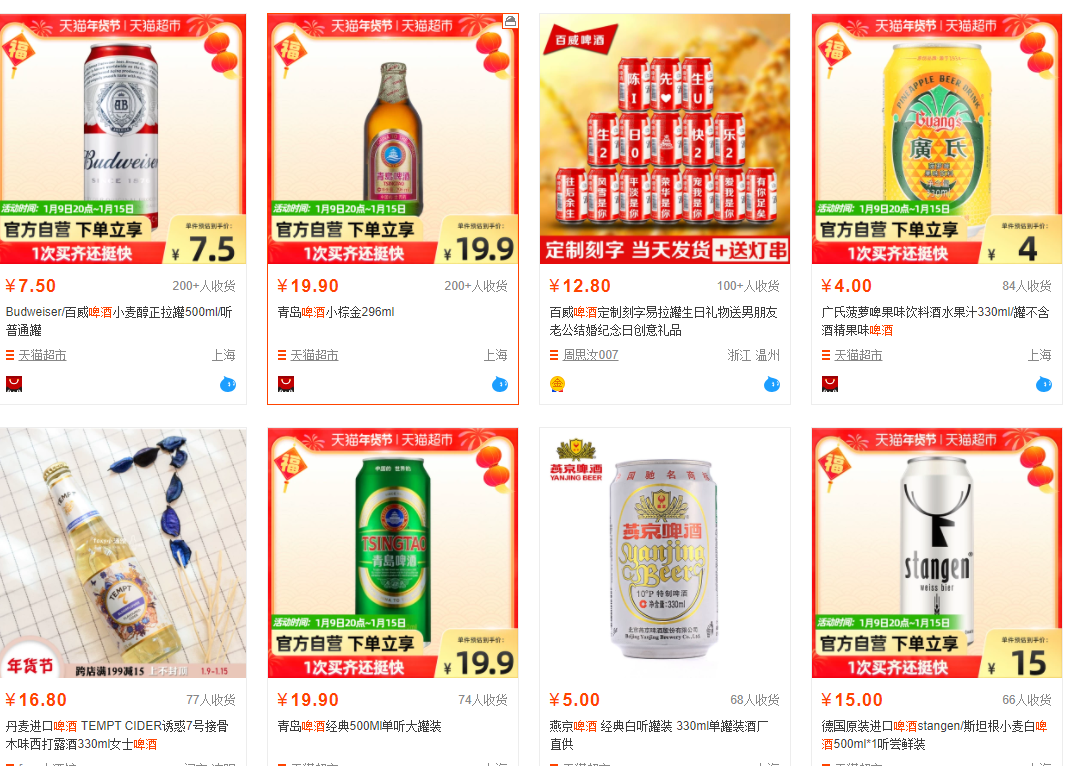The height and width of the screenshot is (766, 1071).
Task: Find similar items icon on 青岛啤酒小棕金 image
Action: point(510,21)
